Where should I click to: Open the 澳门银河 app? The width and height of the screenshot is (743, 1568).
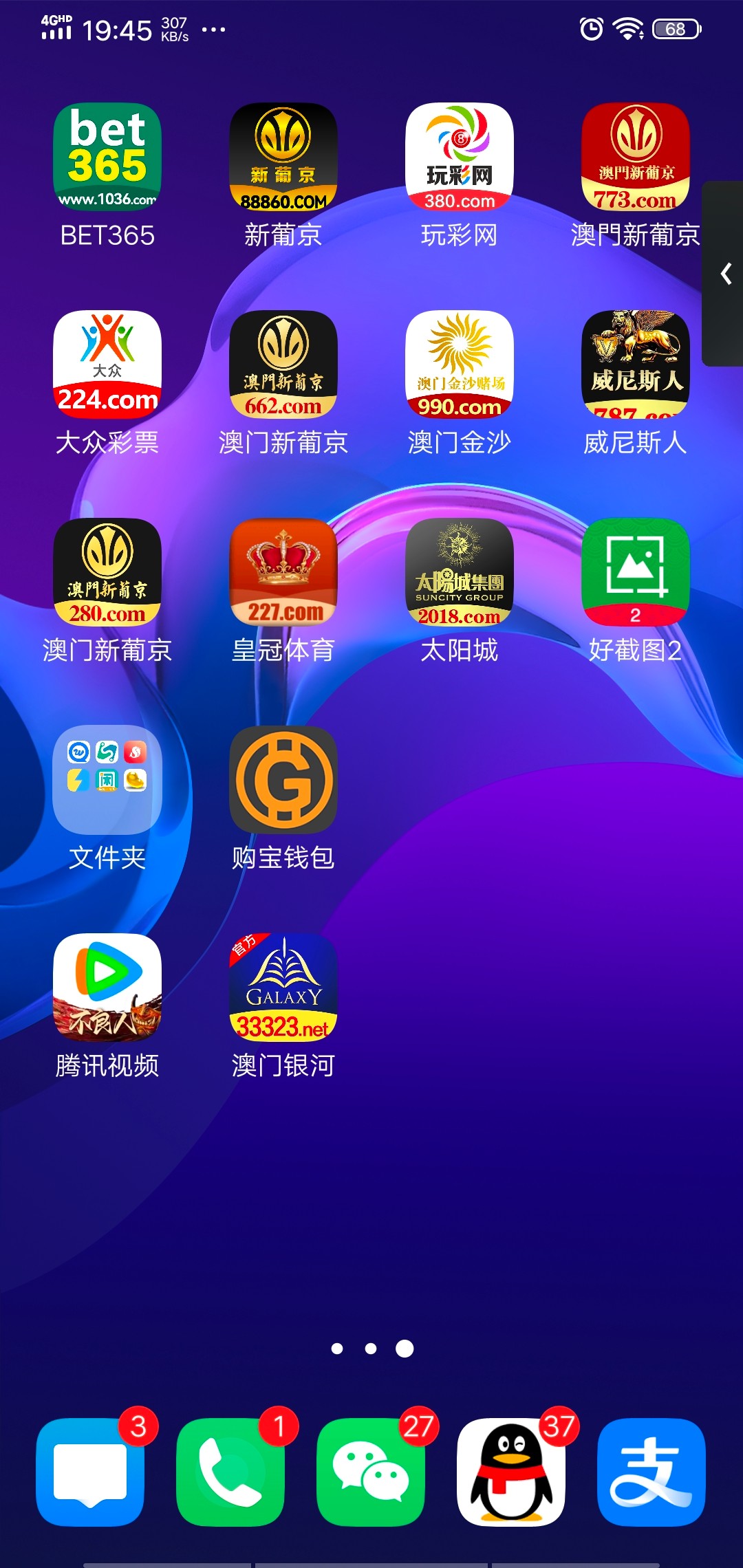pos(283,988)
